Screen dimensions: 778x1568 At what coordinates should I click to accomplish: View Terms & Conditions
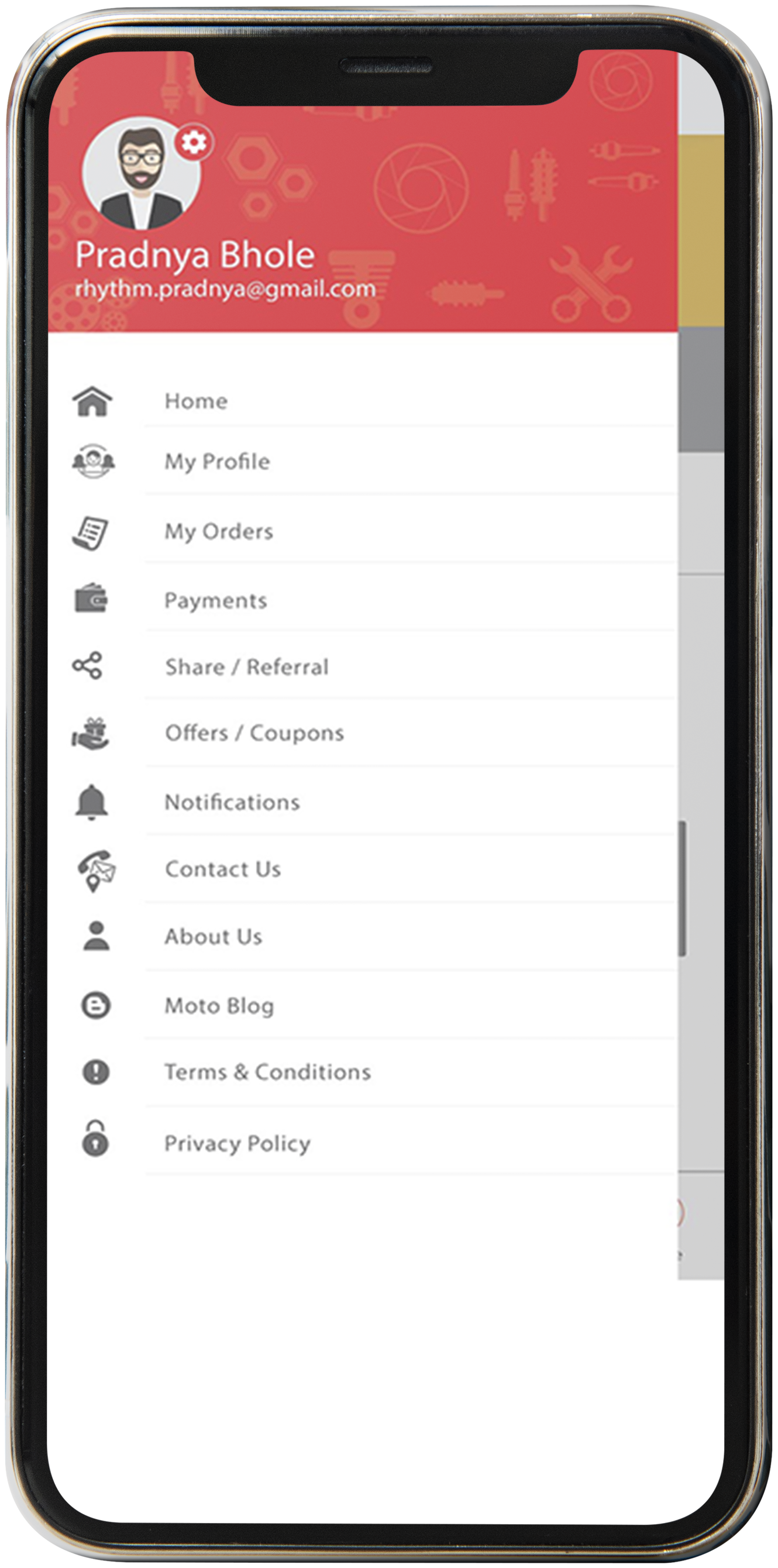point(363,1072)
